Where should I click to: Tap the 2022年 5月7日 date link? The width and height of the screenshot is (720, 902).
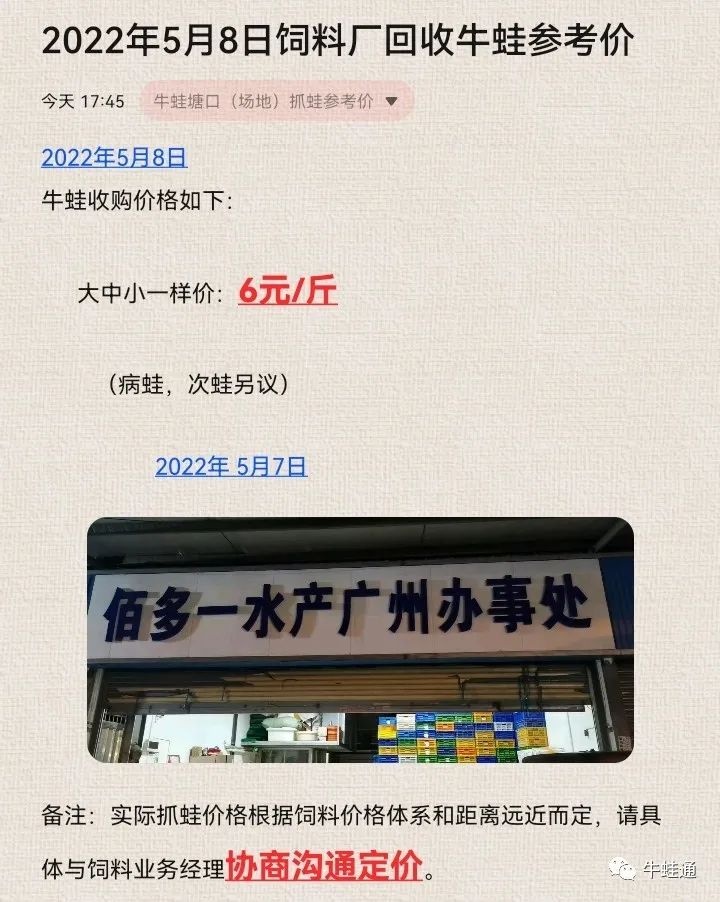click(231, 466)
